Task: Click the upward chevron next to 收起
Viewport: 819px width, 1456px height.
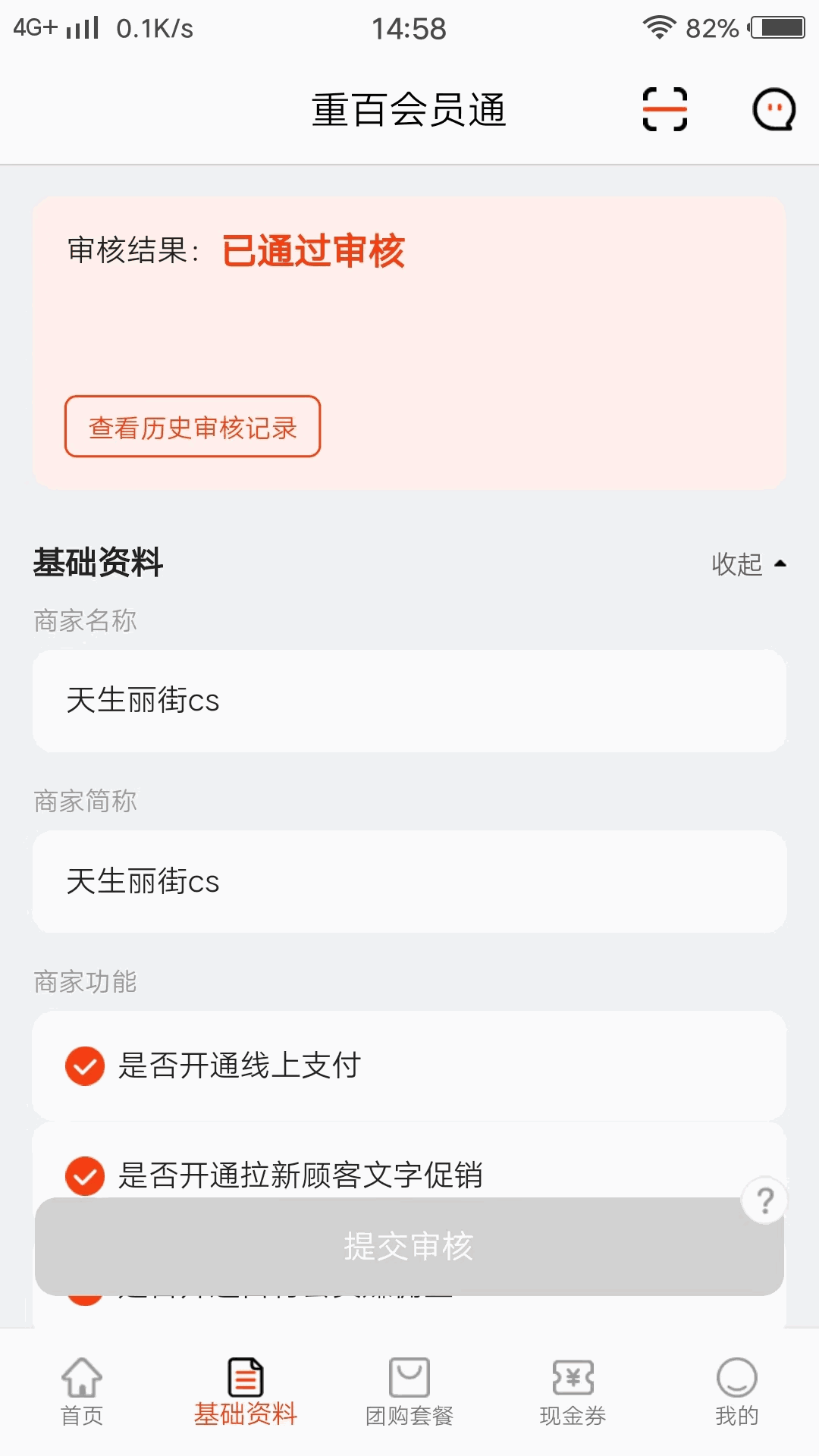Action: [x=781, y=563]
